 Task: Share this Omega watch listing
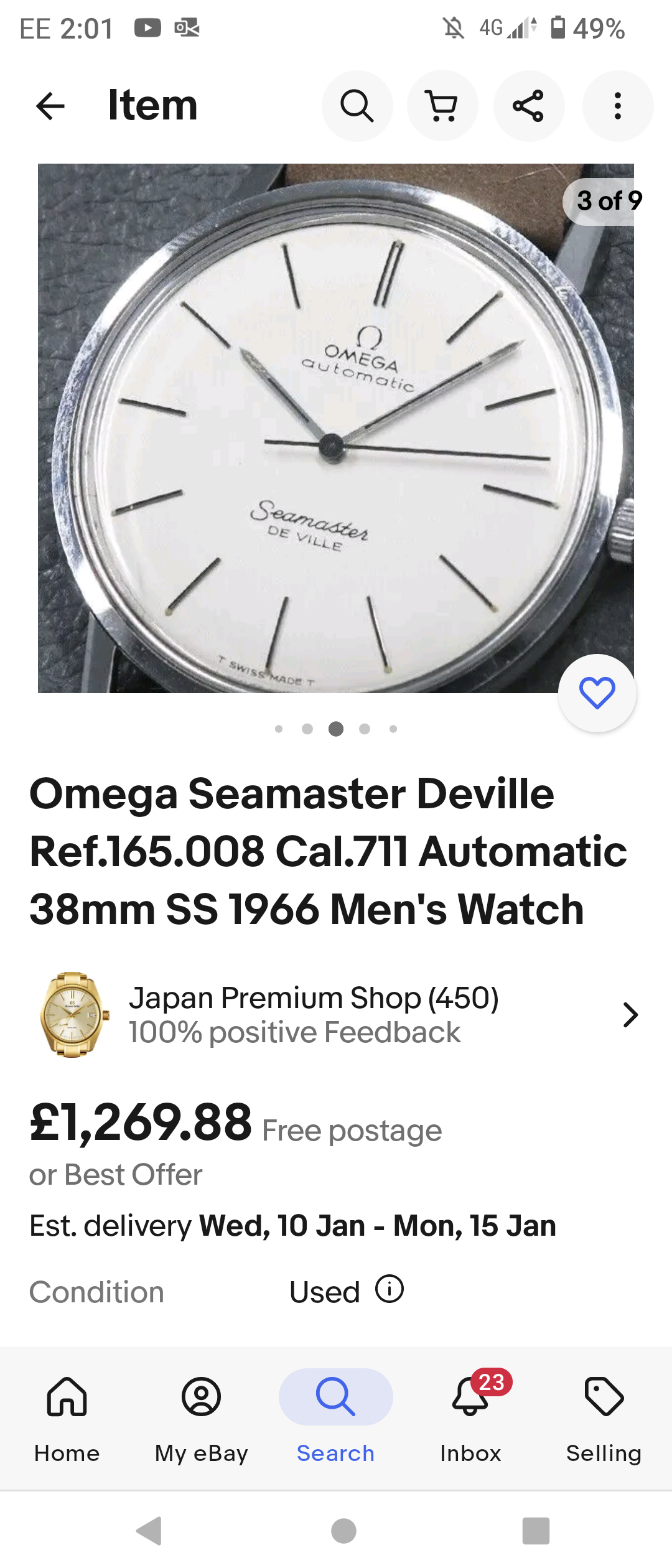(528, 106)
